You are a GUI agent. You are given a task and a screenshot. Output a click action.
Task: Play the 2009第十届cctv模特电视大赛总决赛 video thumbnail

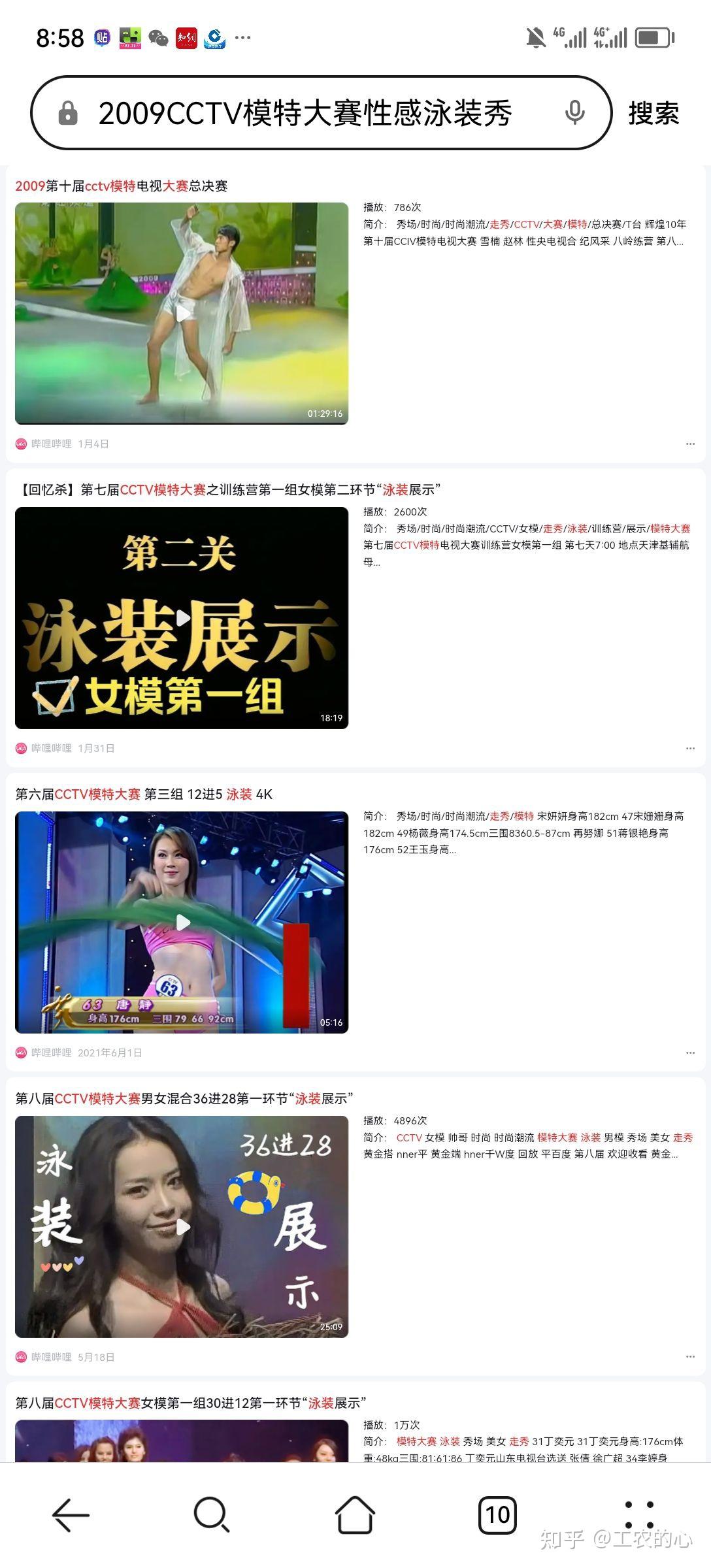coord(182,314)
